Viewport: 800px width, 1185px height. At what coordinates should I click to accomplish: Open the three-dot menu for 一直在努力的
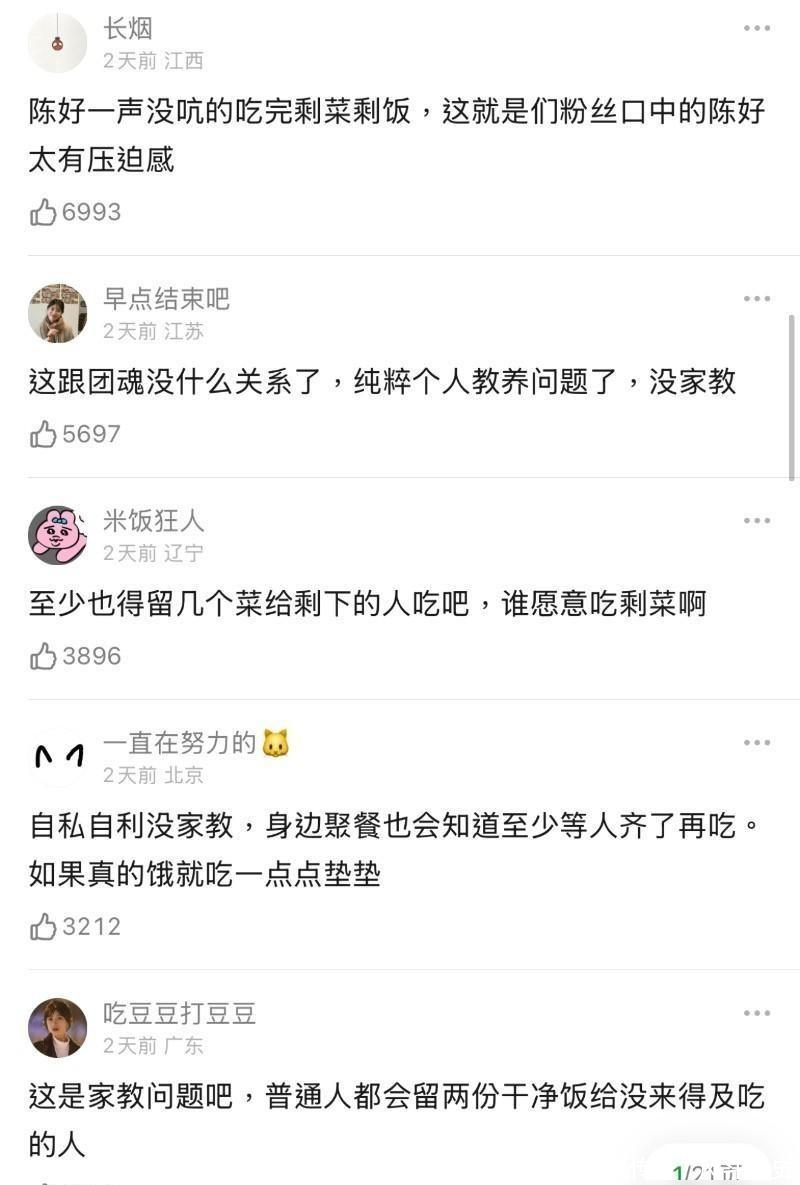click(757, 743)
